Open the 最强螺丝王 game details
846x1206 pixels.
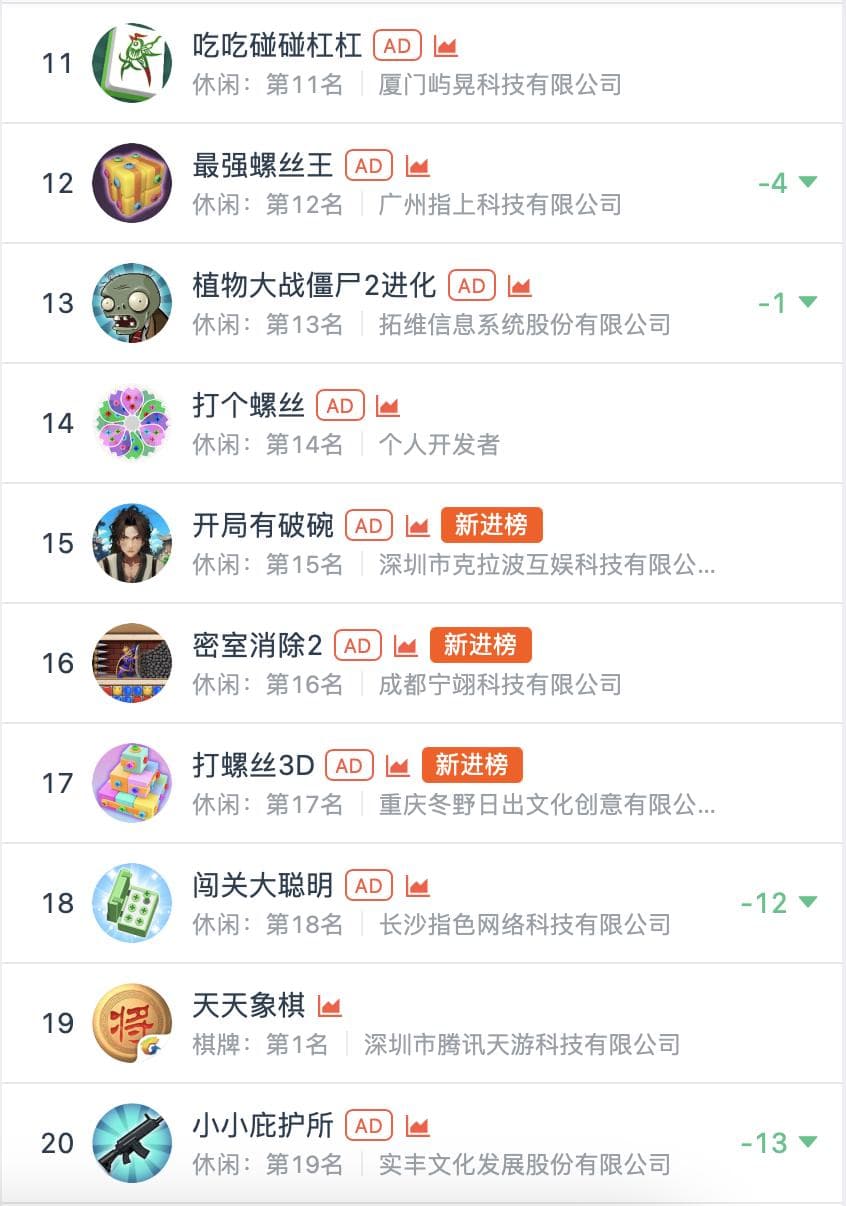[262, 166]
